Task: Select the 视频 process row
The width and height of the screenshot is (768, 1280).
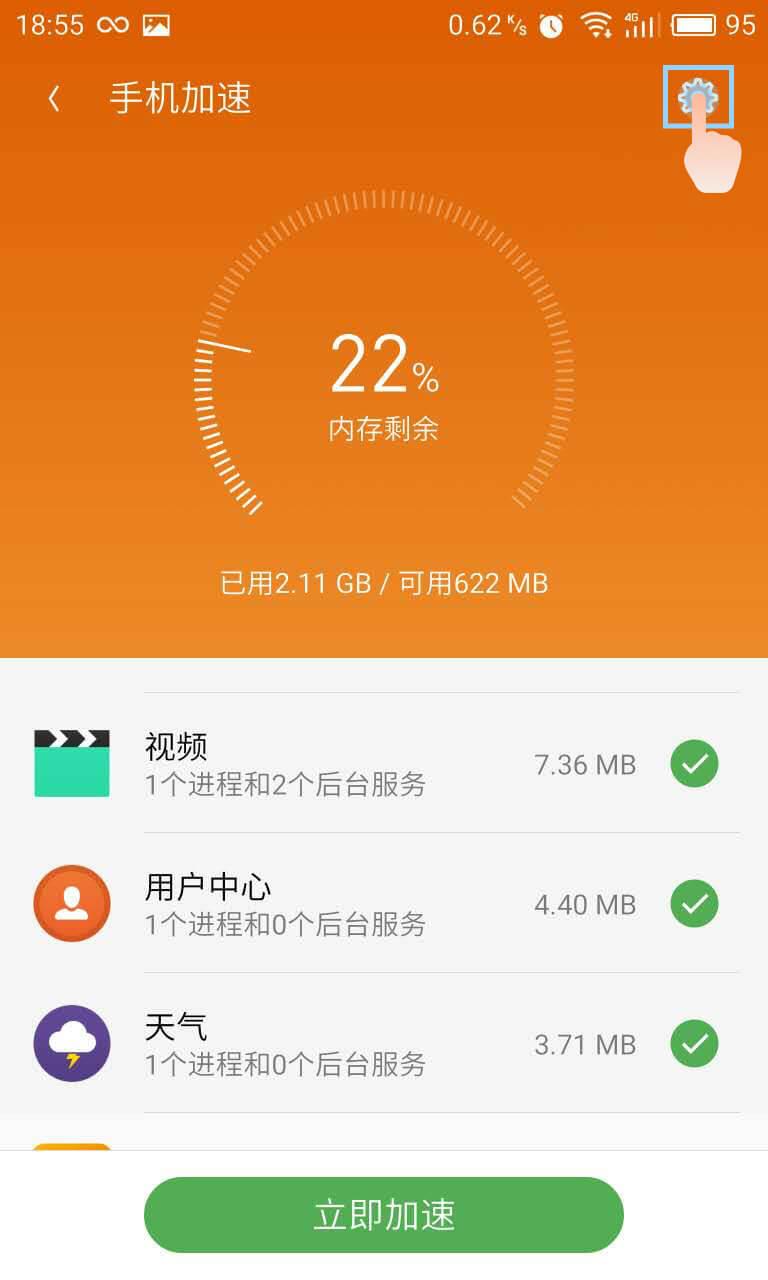Action: [x=340, y=765]
